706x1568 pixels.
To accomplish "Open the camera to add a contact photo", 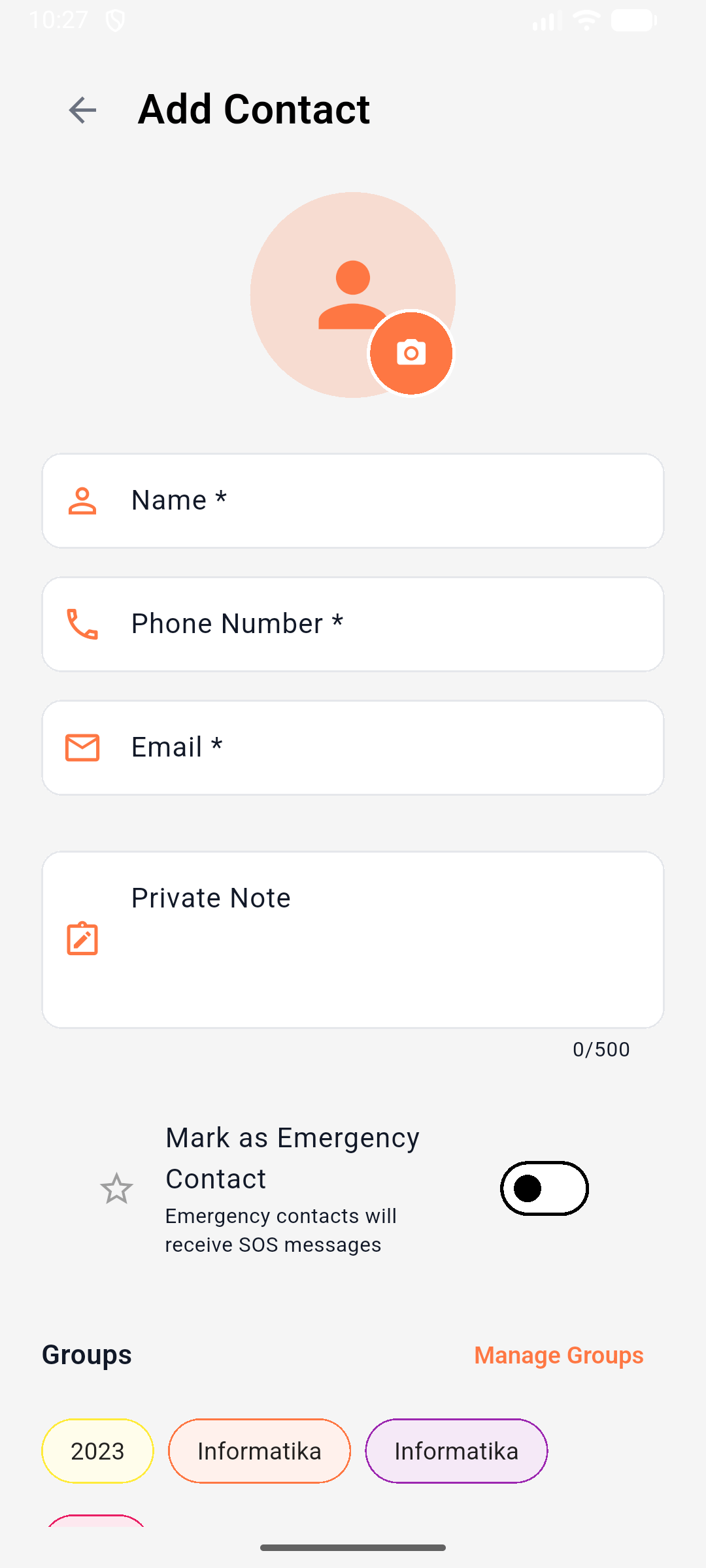I will click(x=411, y=352).
